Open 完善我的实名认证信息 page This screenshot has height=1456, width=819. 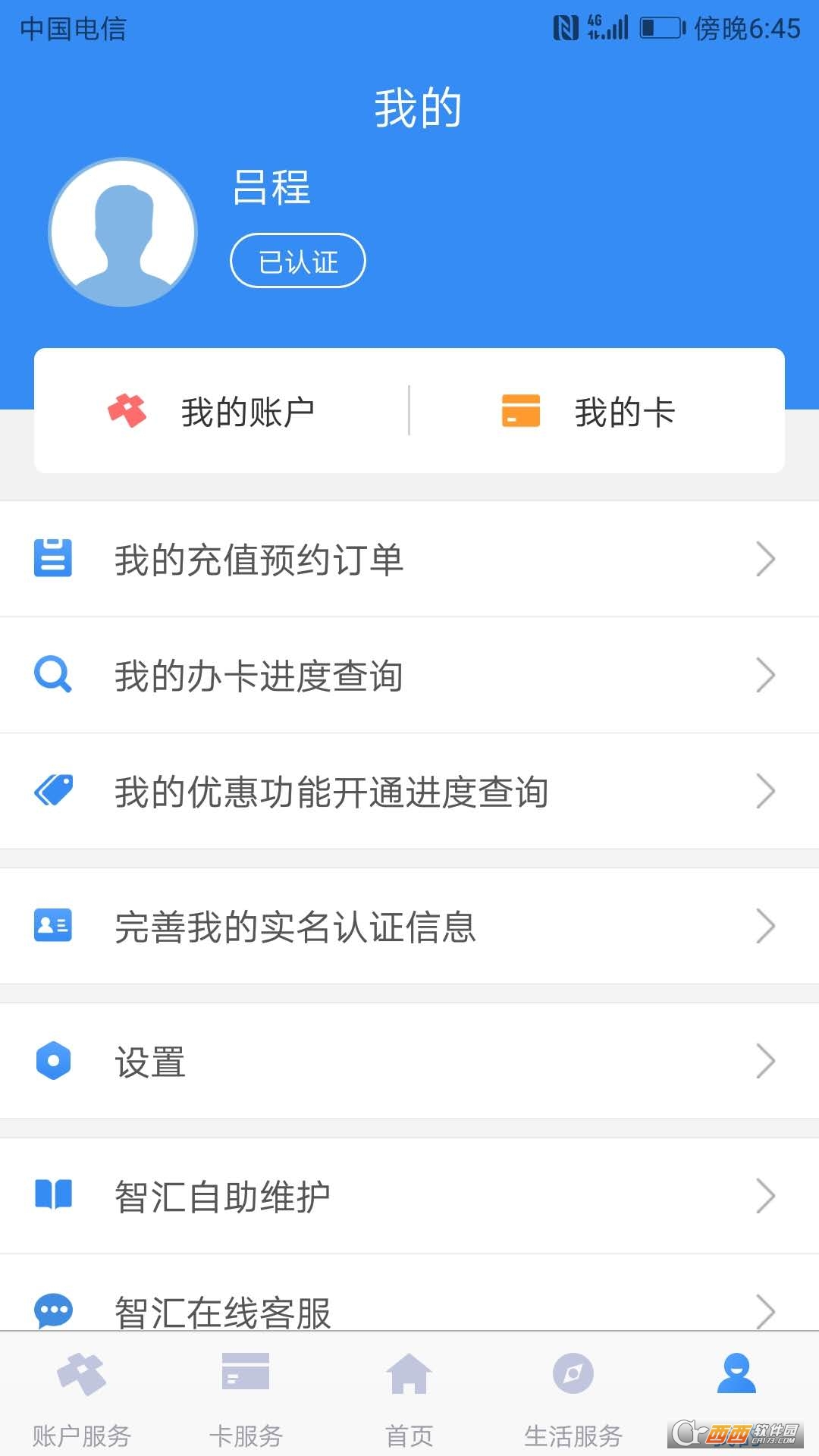pos(294,926)
